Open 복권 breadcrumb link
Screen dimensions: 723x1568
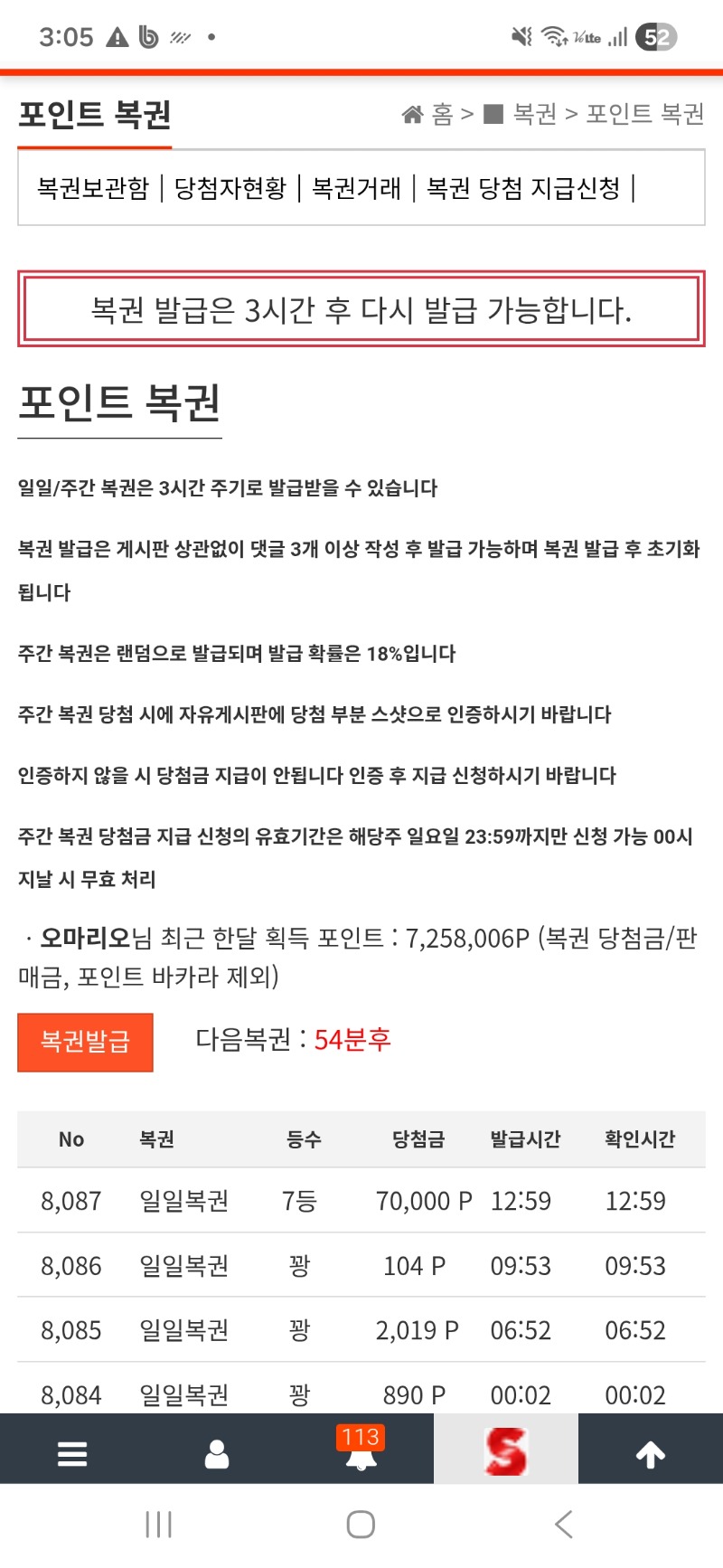click(534, 114)
